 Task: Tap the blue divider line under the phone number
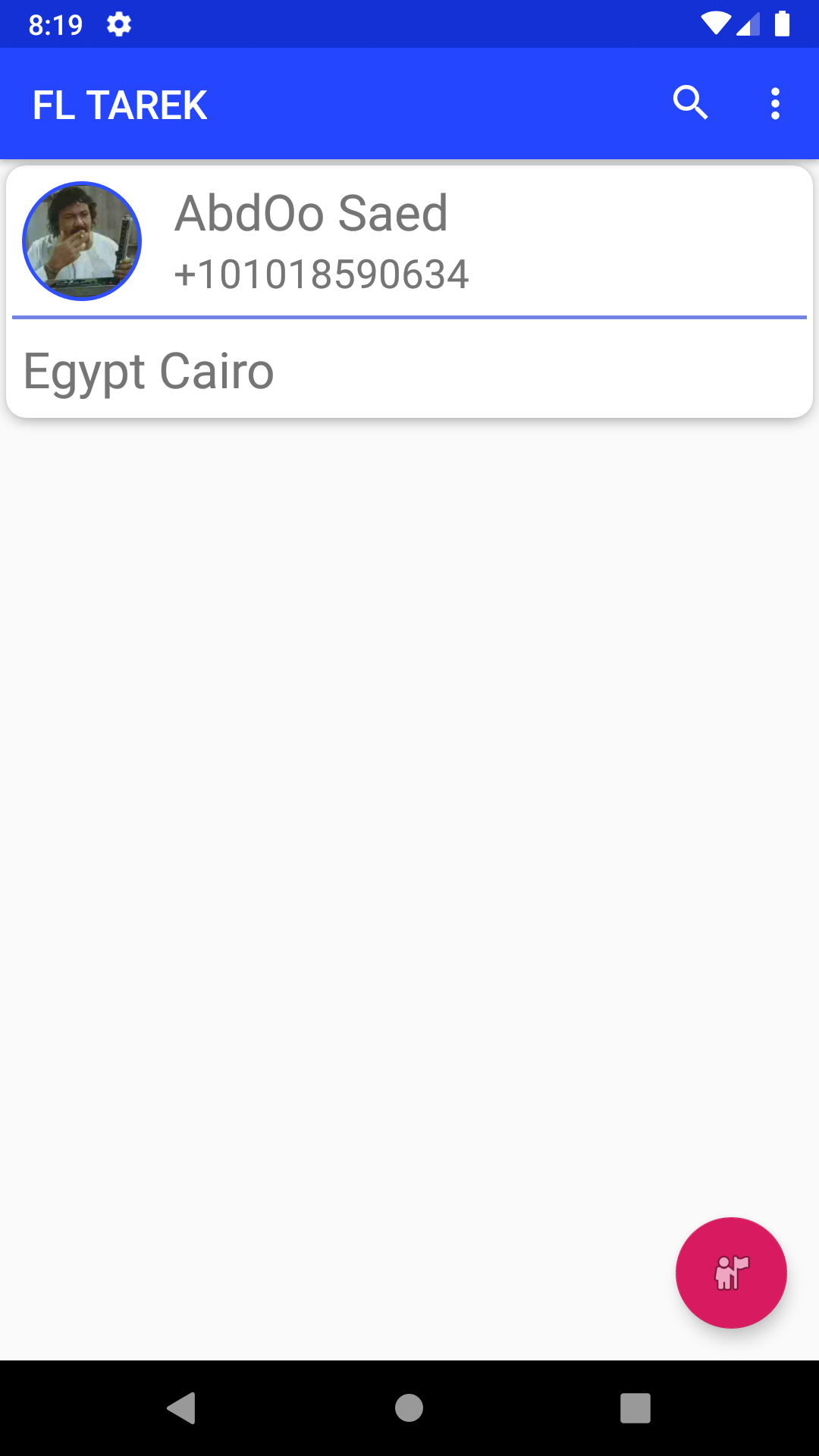[409, 316]
